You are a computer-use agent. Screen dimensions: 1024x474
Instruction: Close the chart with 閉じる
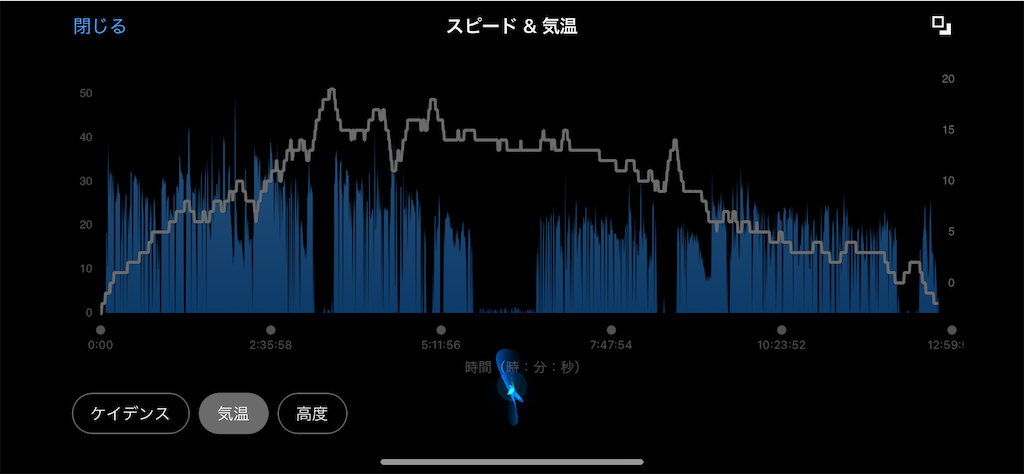pos(100,27)
